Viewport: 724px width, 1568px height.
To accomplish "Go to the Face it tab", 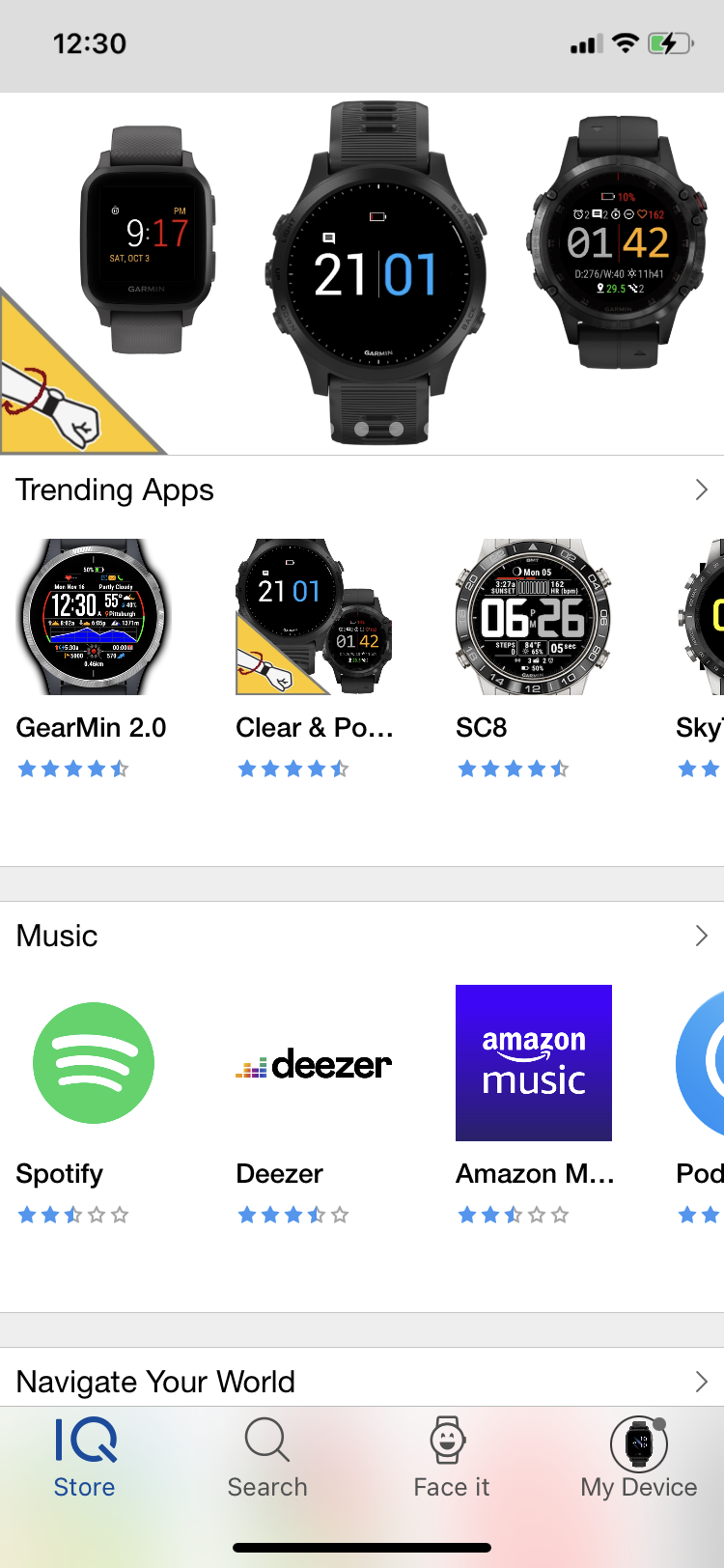I will [450, 1458].
